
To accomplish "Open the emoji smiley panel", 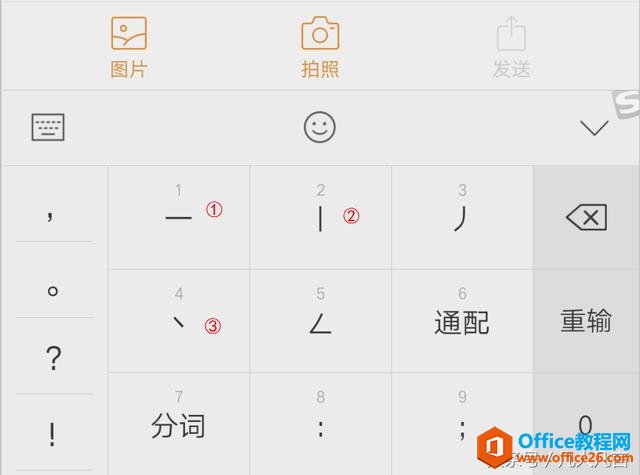I will (x=320, y=127).
